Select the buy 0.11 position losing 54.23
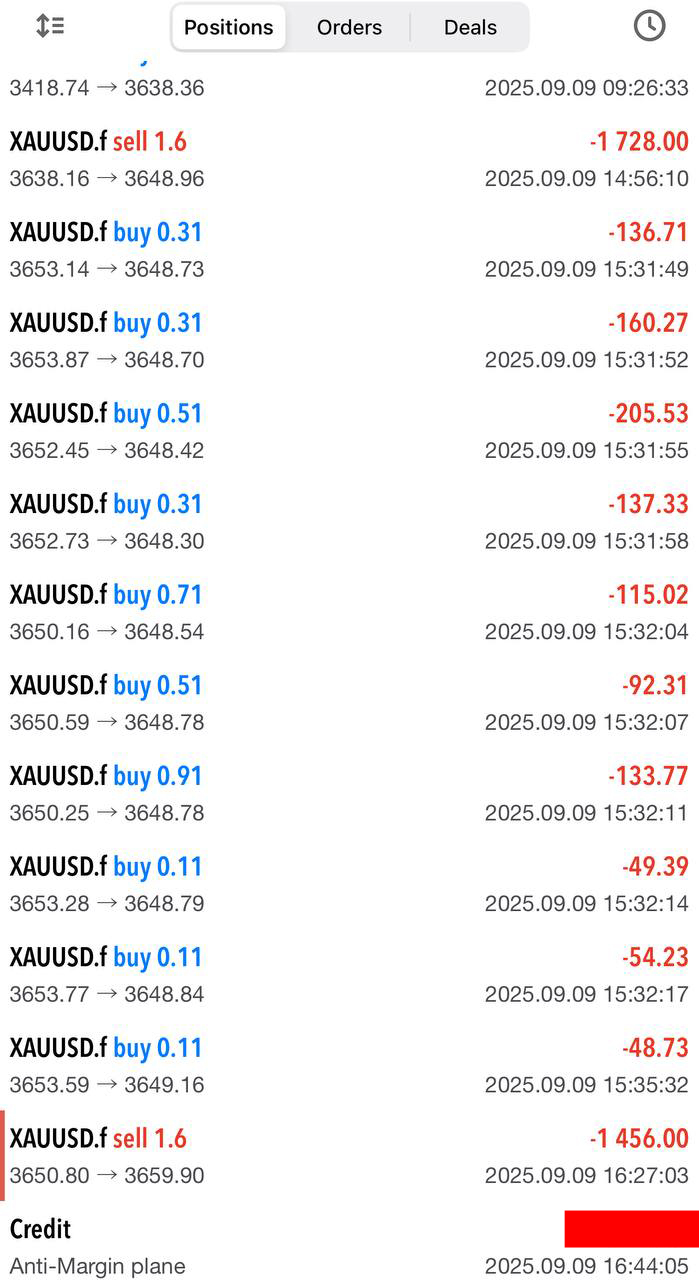 pos(349,975)
